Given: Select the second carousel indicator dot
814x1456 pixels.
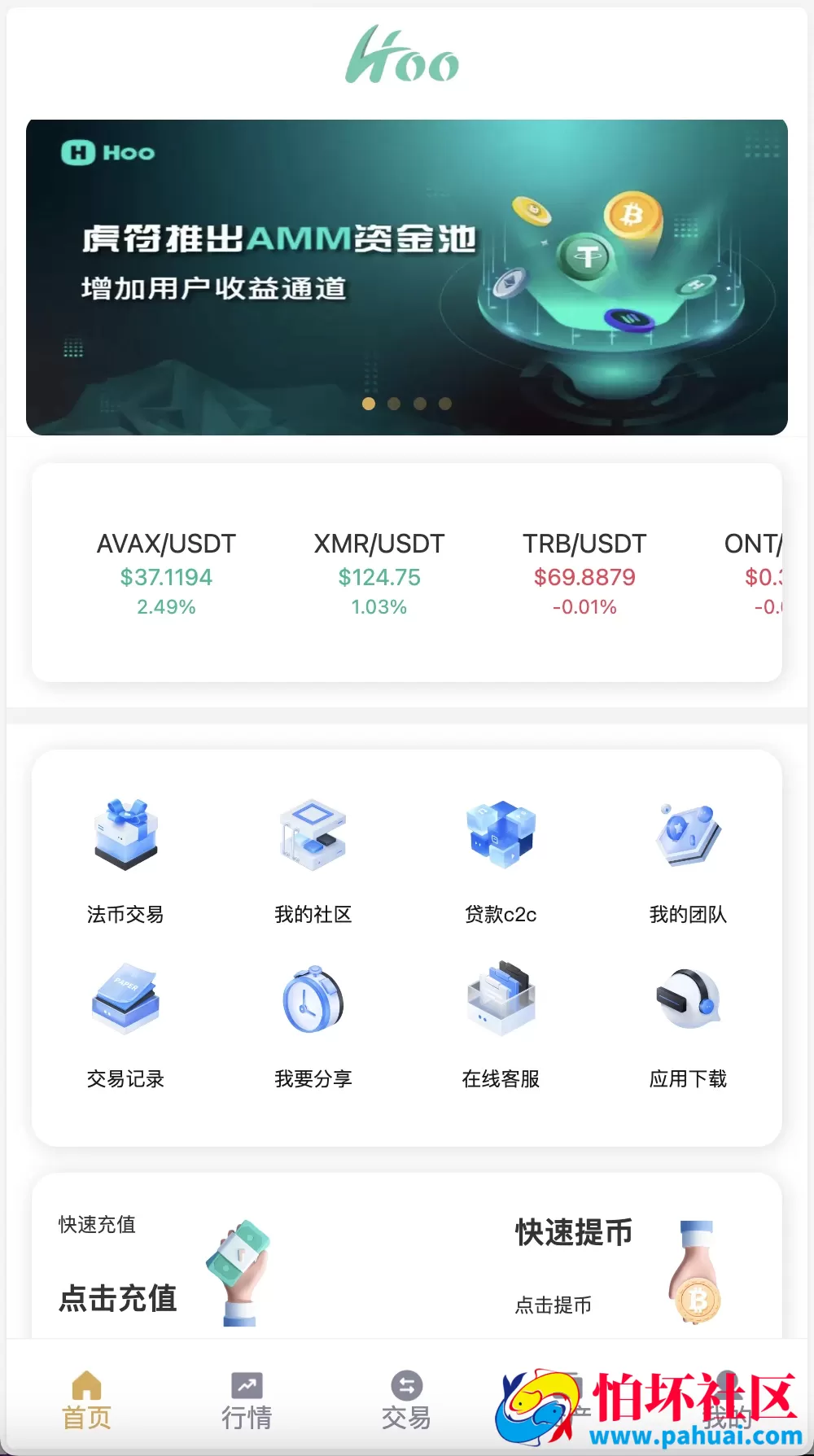Looking at the screenshot, I should click(393, 402).
